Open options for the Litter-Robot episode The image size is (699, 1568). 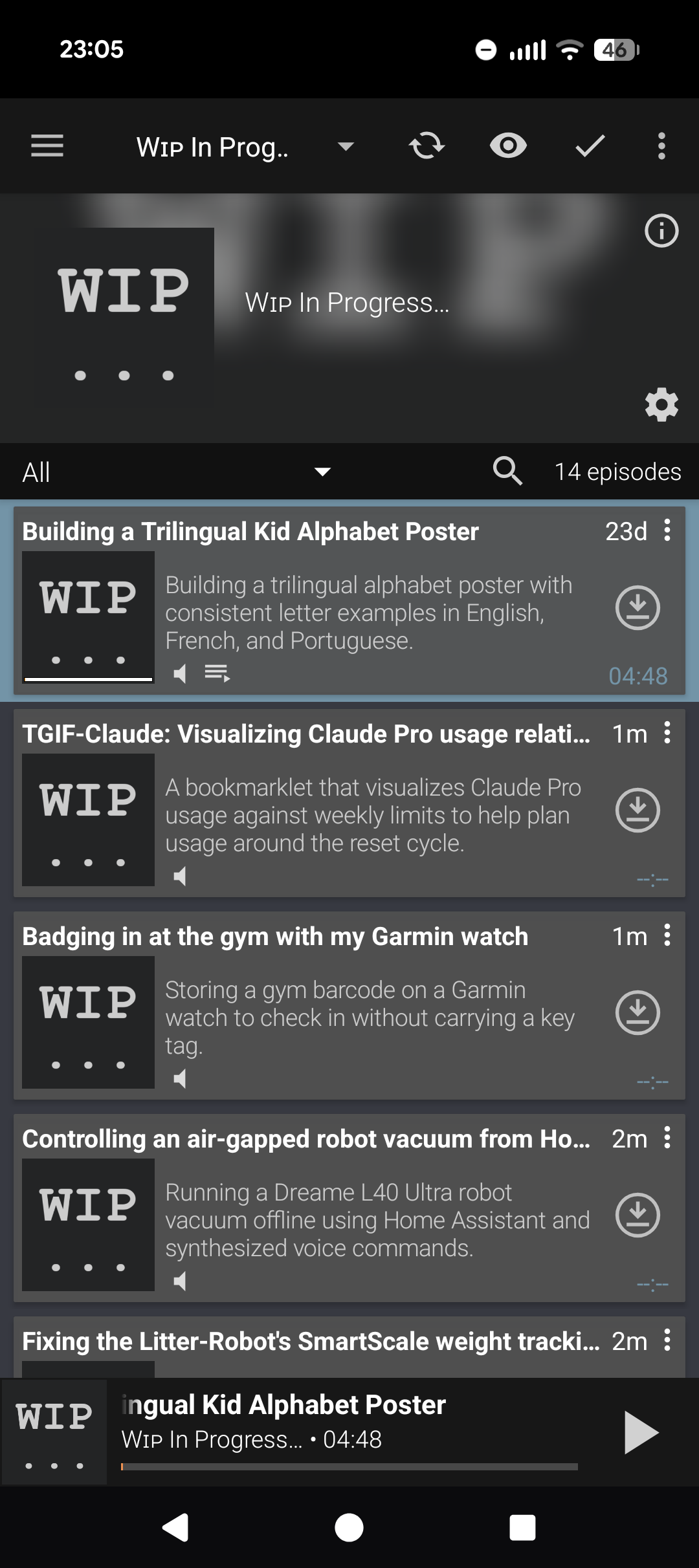pyautogui.click(x=667, y=1342)
